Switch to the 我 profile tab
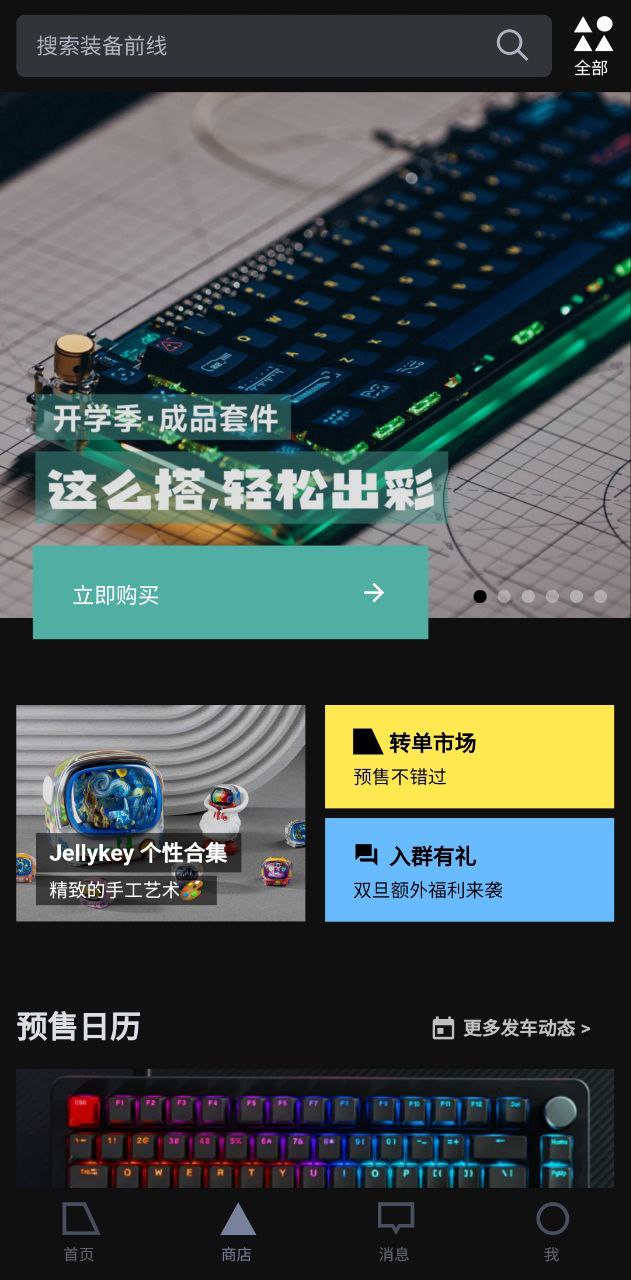 pos(551,1232)
